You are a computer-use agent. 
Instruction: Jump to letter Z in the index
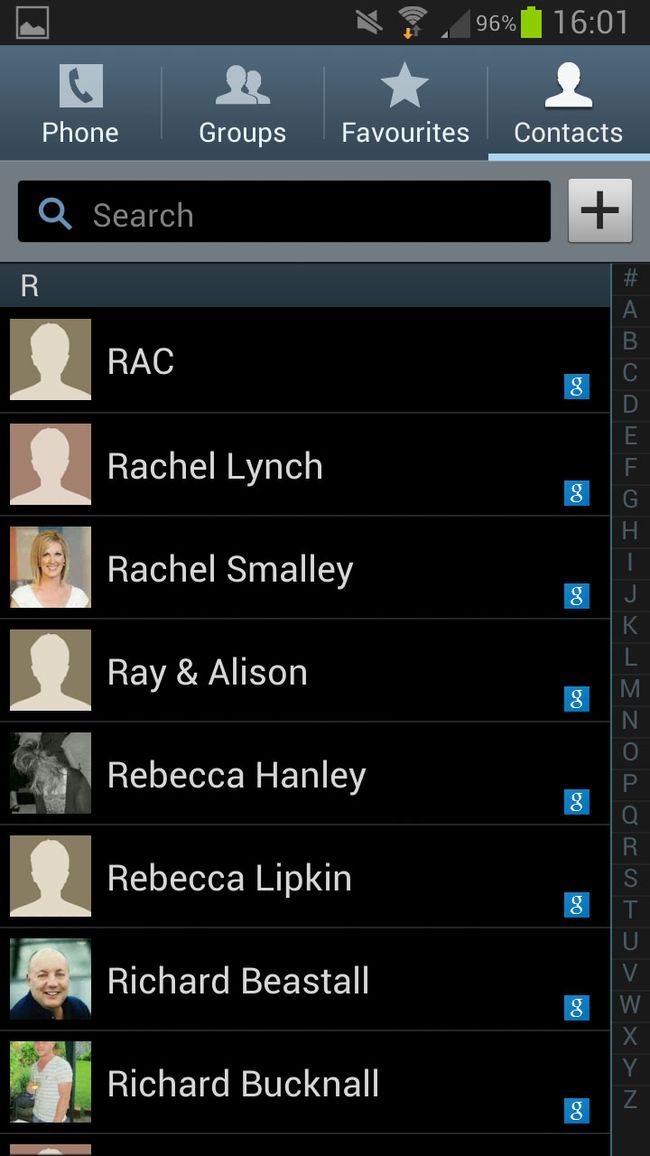click(630, 1099)
